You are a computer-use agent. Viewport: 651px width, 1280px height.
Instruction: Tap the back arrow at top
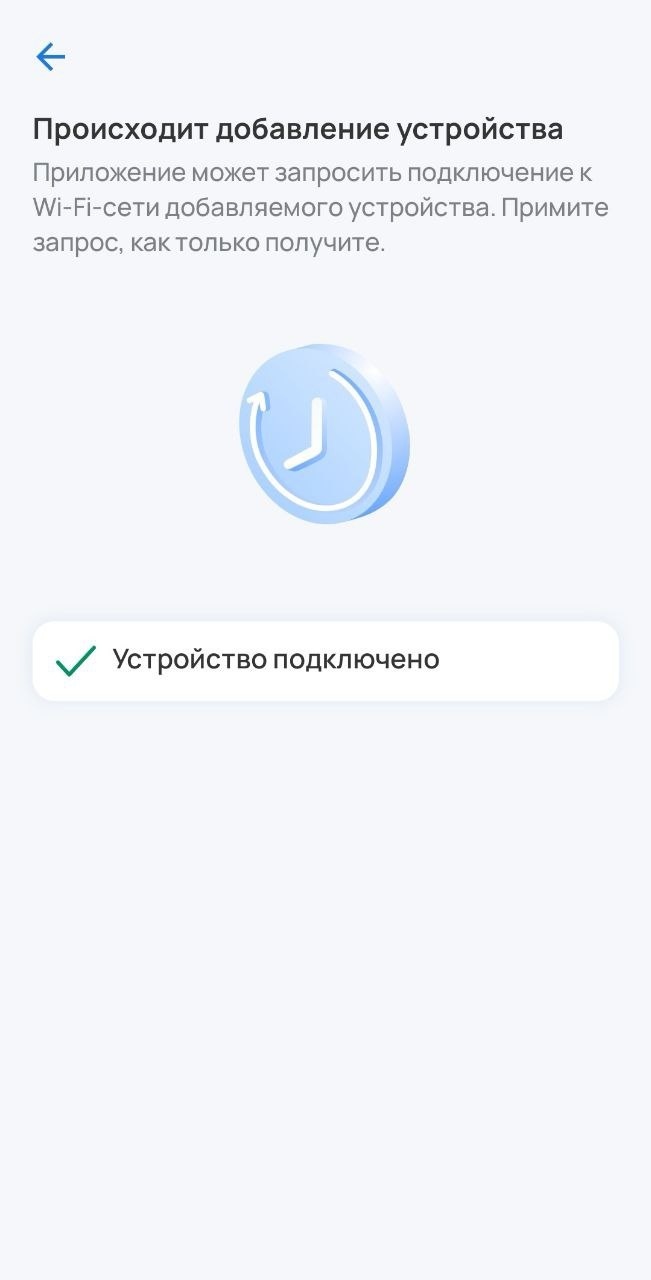pos(50,57)
